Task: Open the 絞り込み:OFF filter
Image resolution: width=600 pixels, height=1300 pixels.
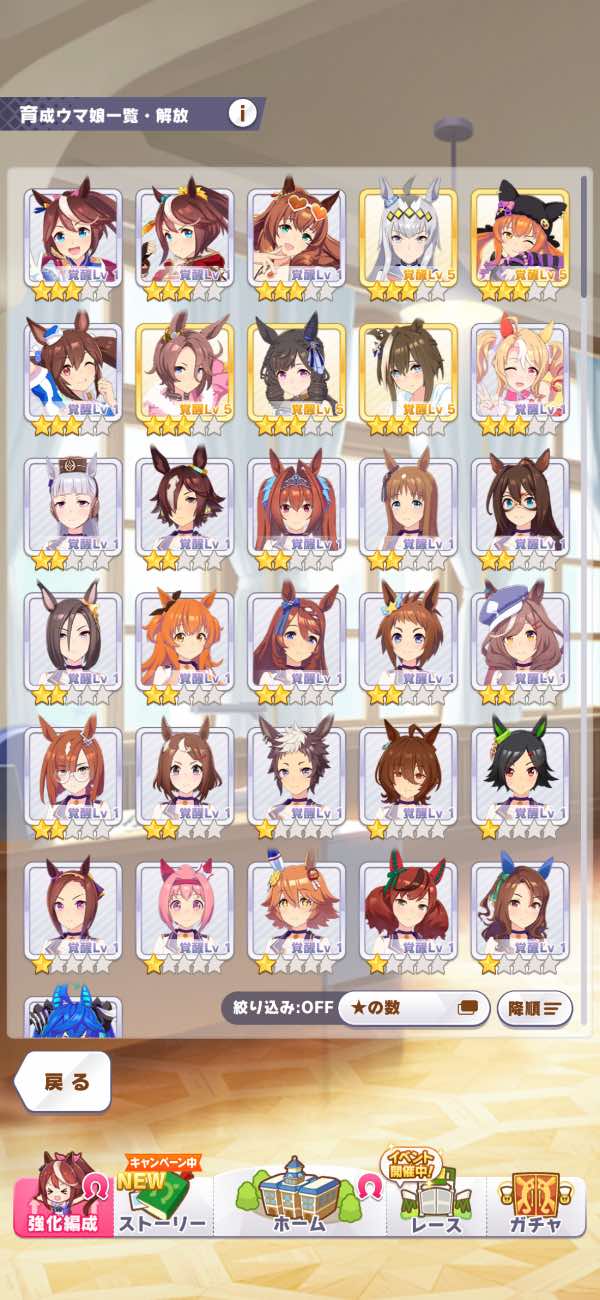Action: [x=277, y=1007]
